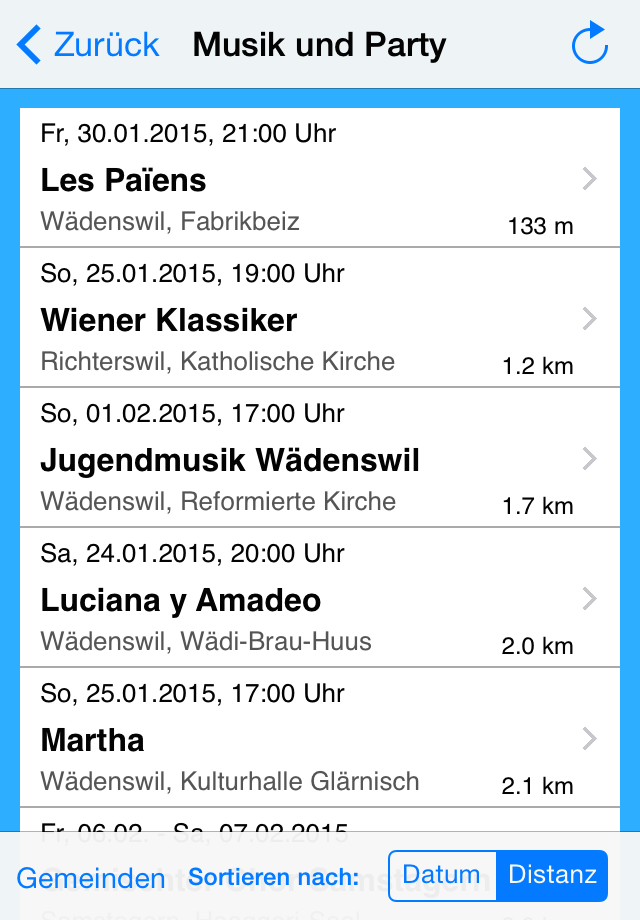Sort events by Distanz
Image resolution: width=640 pixels, height=920 pixels.
(552, 876)
